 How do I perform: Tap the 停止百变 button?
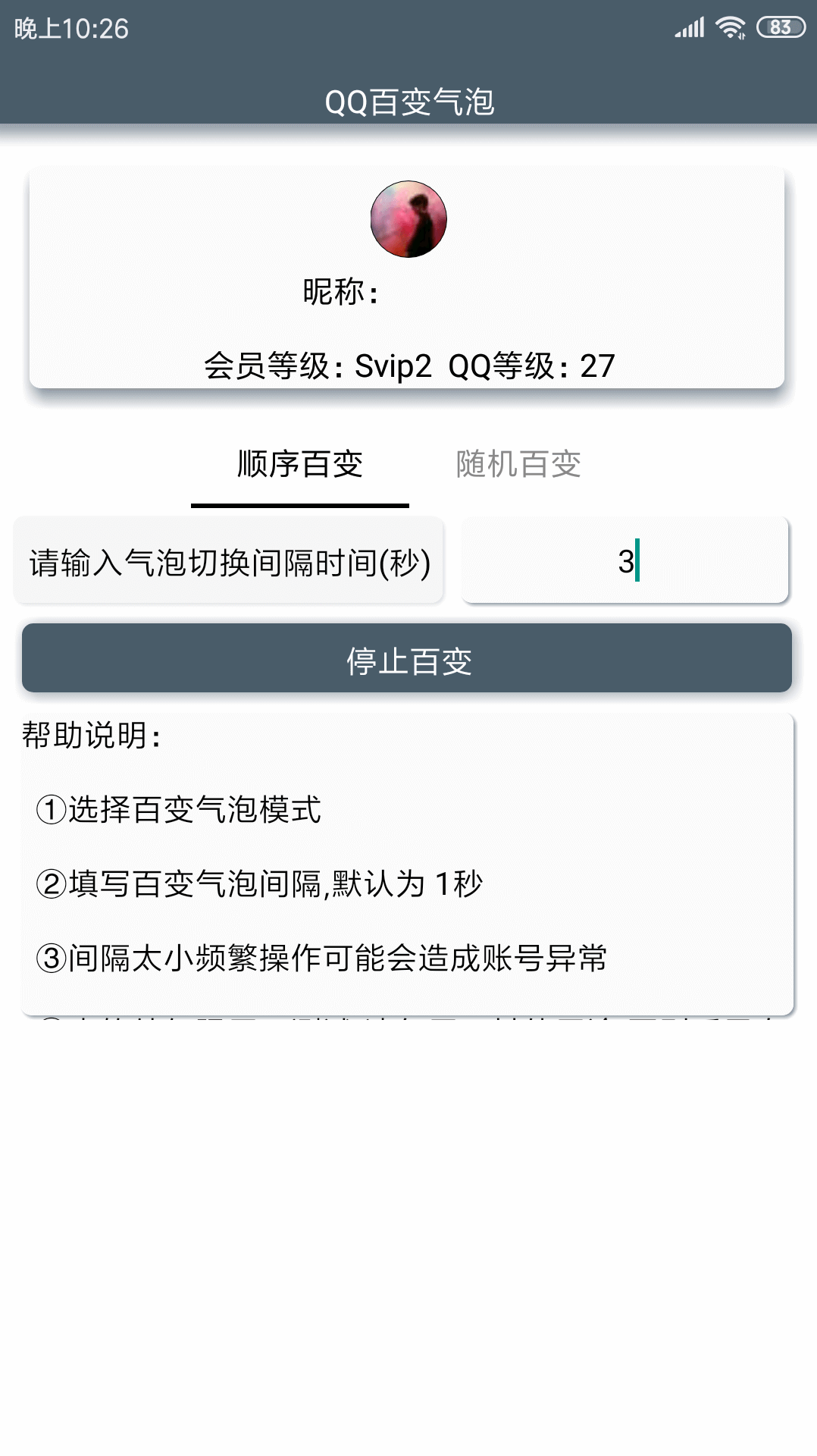click(407, 658)
